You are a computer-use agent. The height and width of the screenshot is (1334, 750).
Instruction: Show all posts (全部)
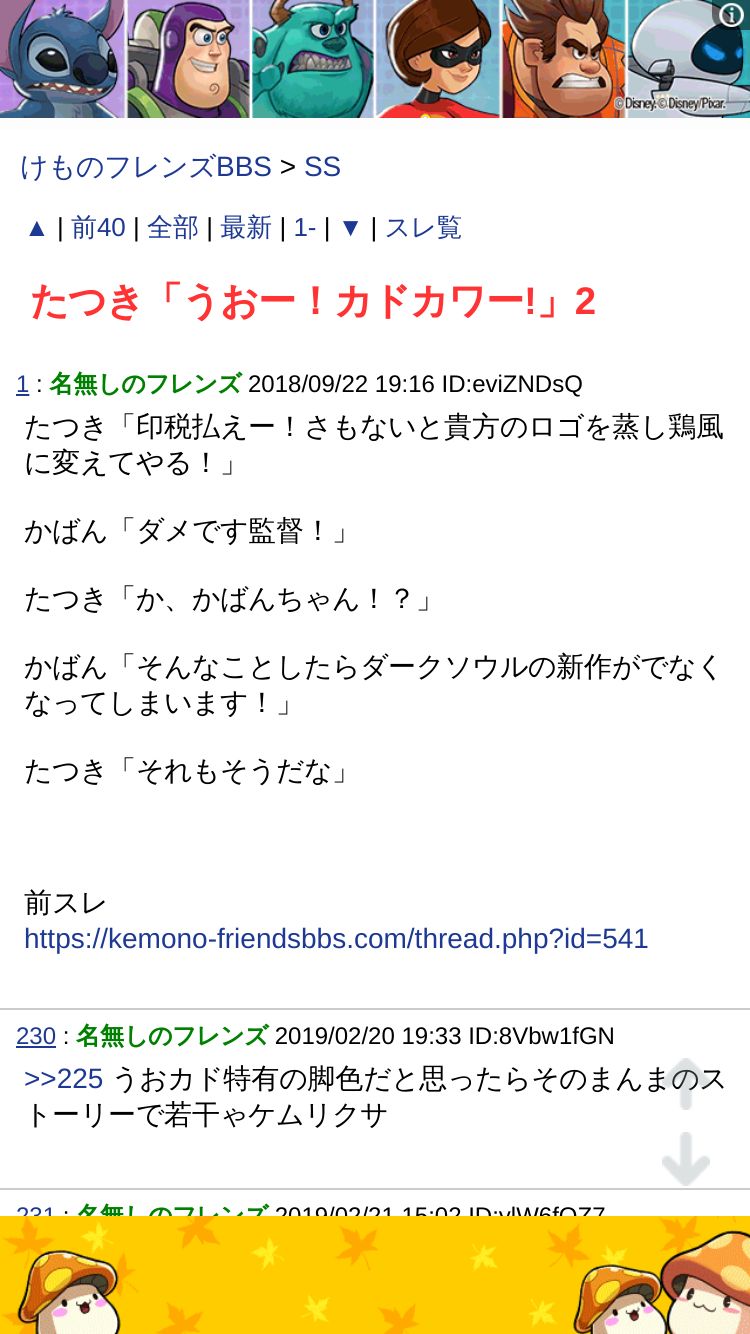(x=173, y=228)
